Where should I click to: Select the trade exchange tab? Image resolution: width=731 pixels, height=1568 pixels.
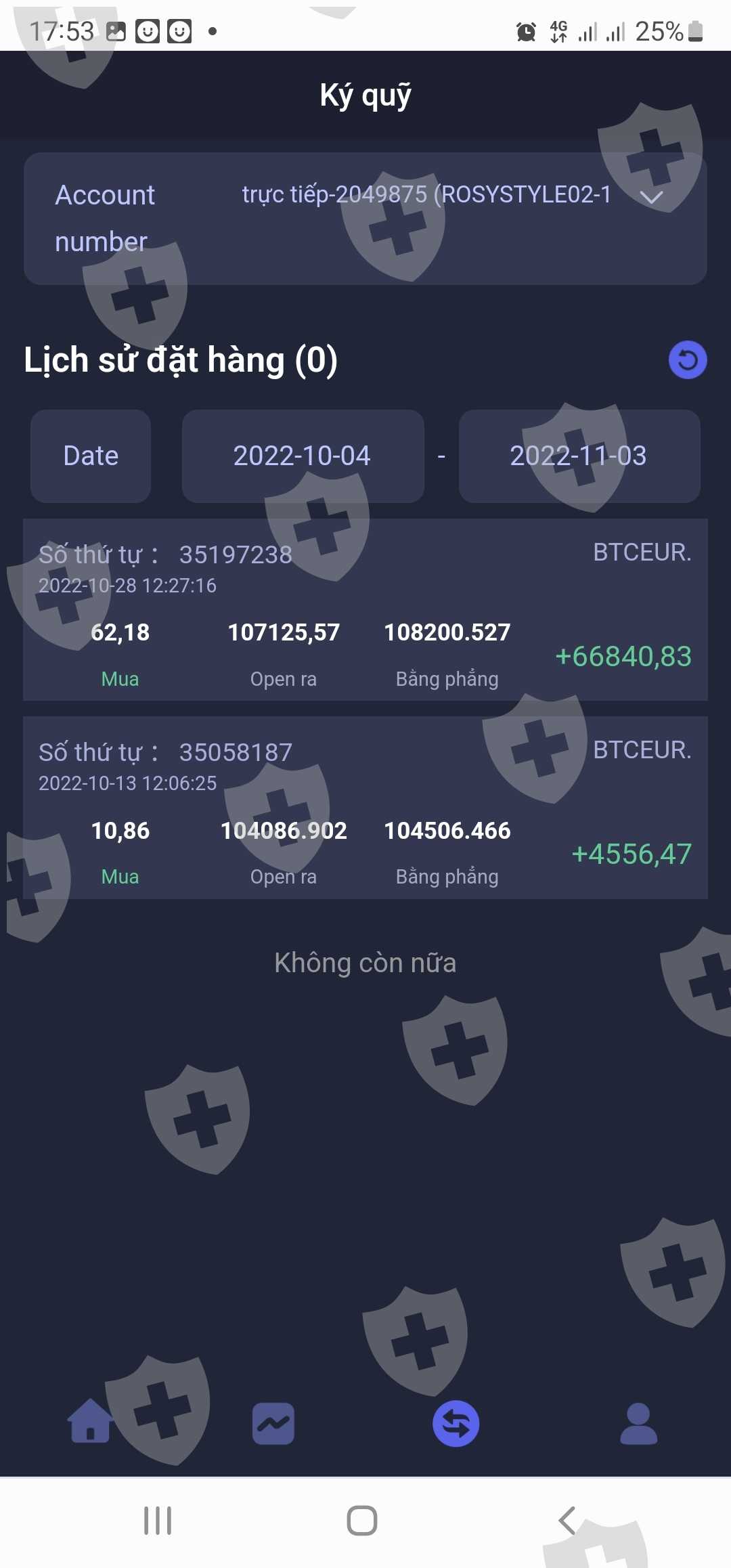coord(456,1423)
